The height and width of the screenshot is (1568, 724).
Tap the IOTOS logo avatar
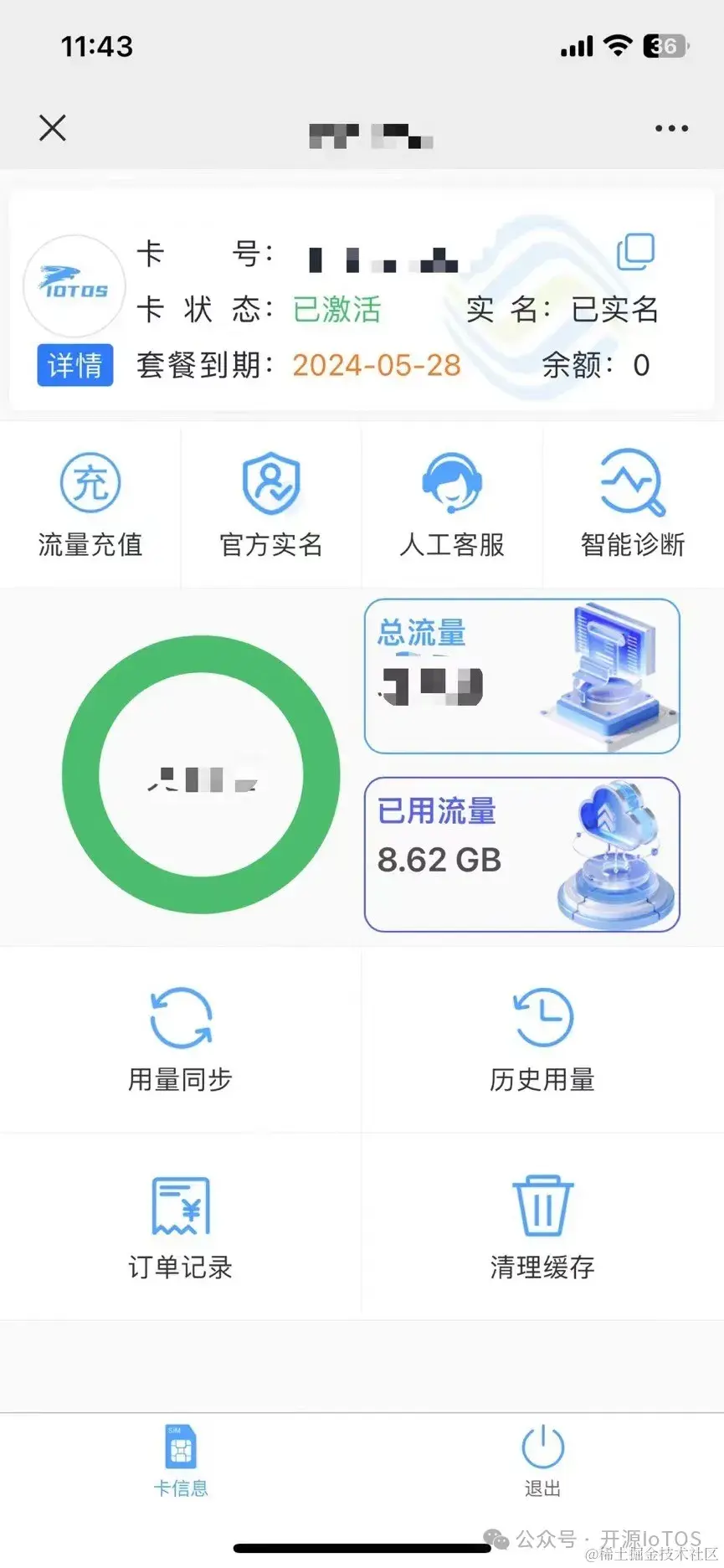74,285
